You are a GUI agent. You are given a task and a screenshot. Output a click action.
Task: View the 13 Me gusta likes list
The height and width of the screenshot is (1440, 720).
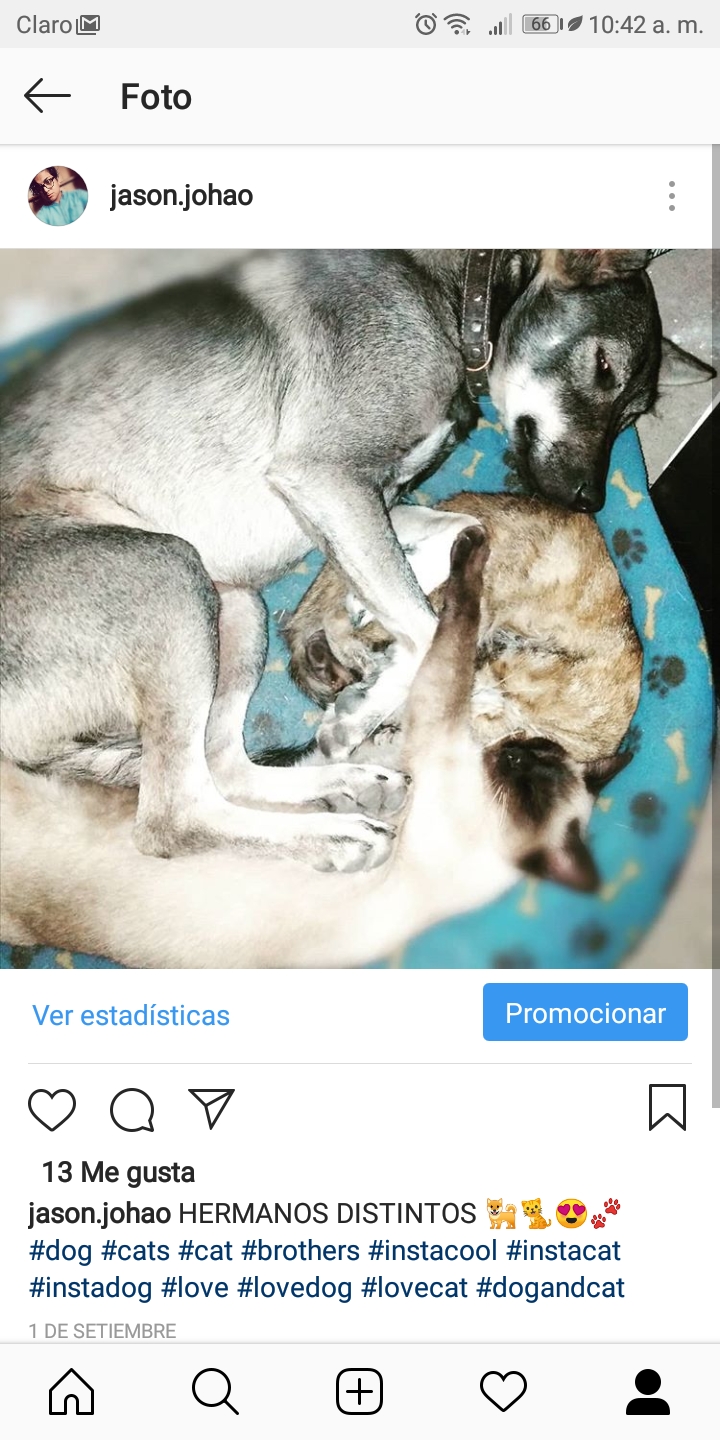click(x=118, y=1172)
